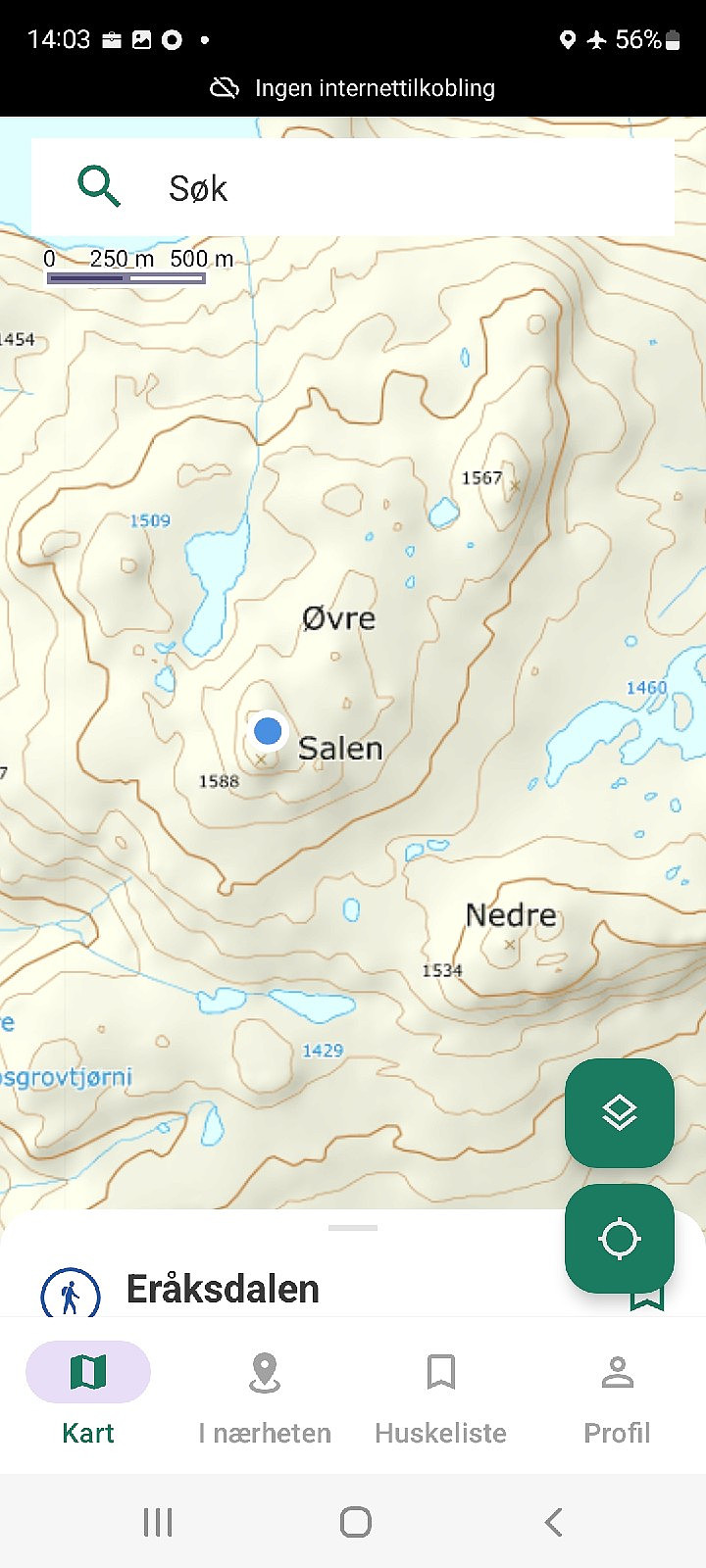Open the map layers button
The image size is (706, 1568).
pos(620,1112)
